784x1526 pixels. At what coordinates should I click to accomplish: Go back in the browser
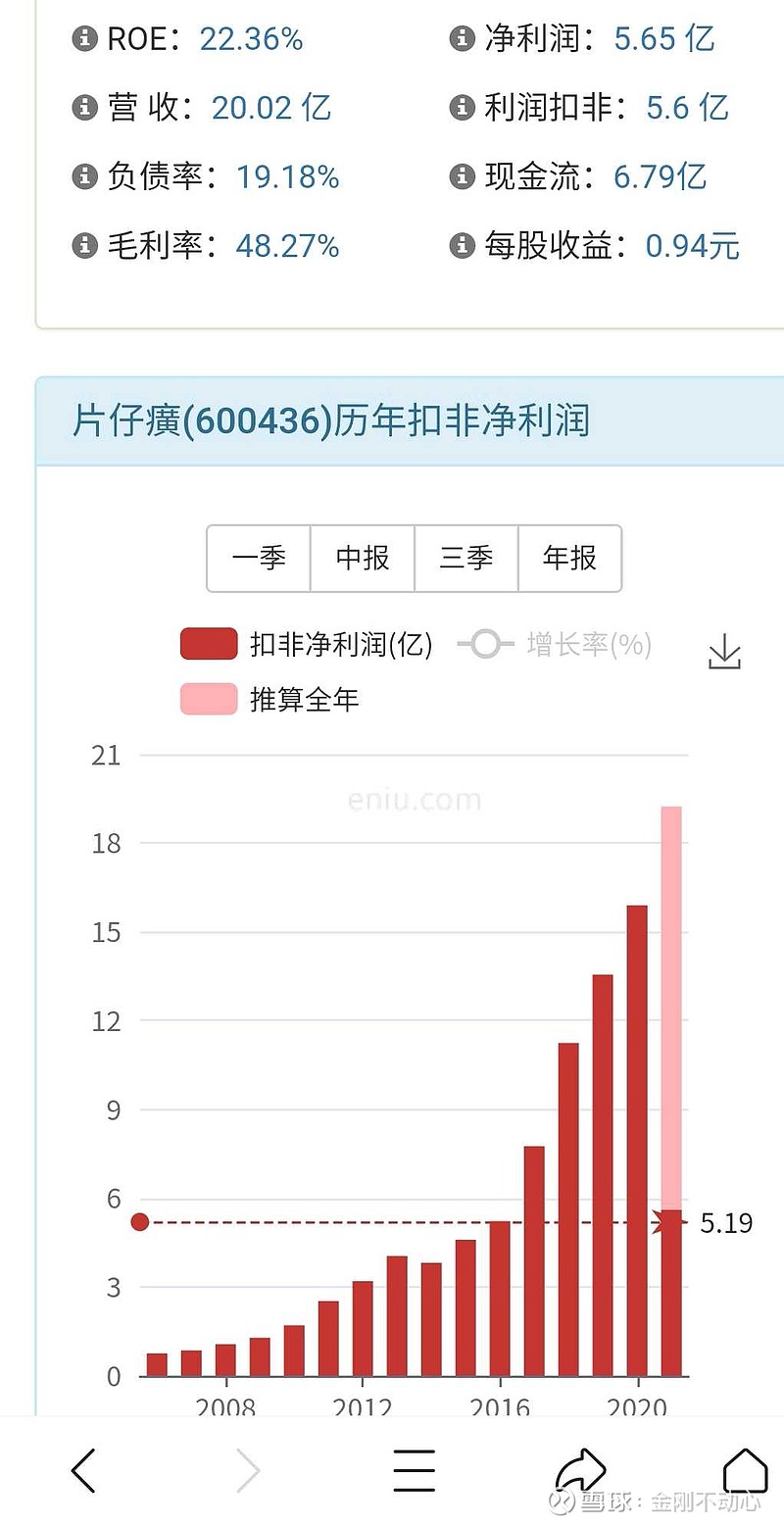[84, 1471]
